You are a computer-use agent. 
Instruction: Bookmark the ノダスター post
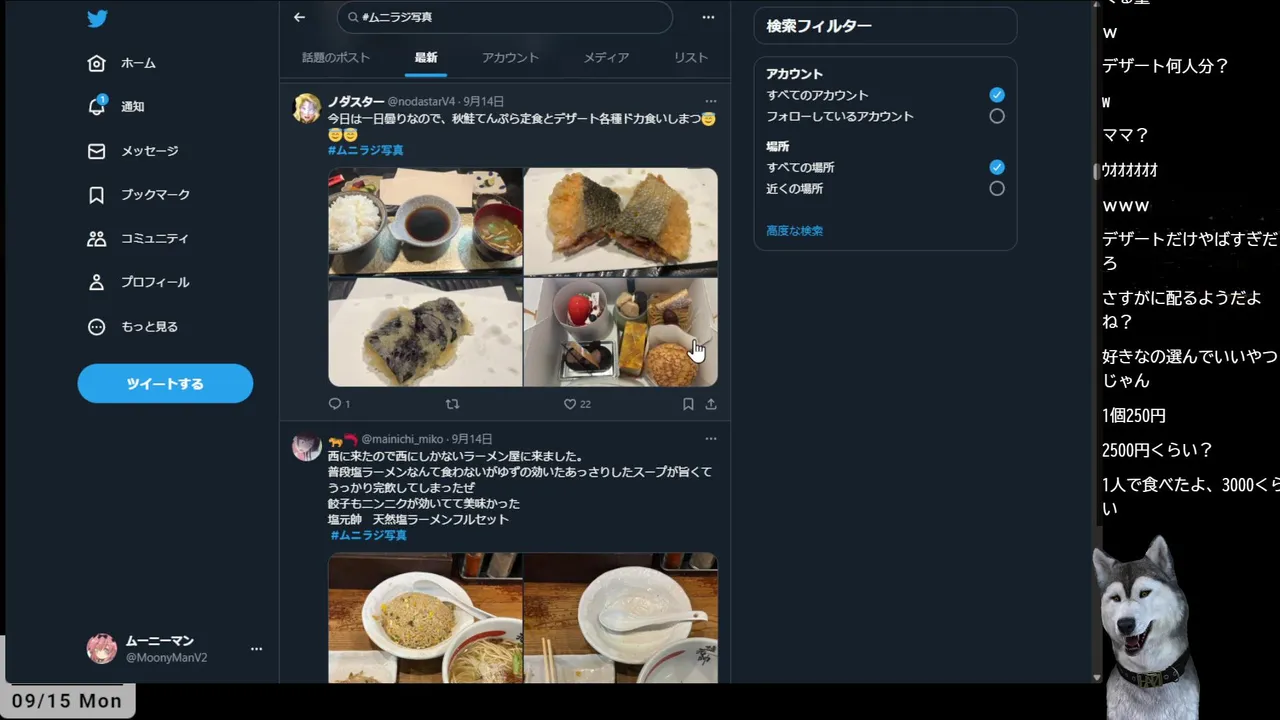688,404
